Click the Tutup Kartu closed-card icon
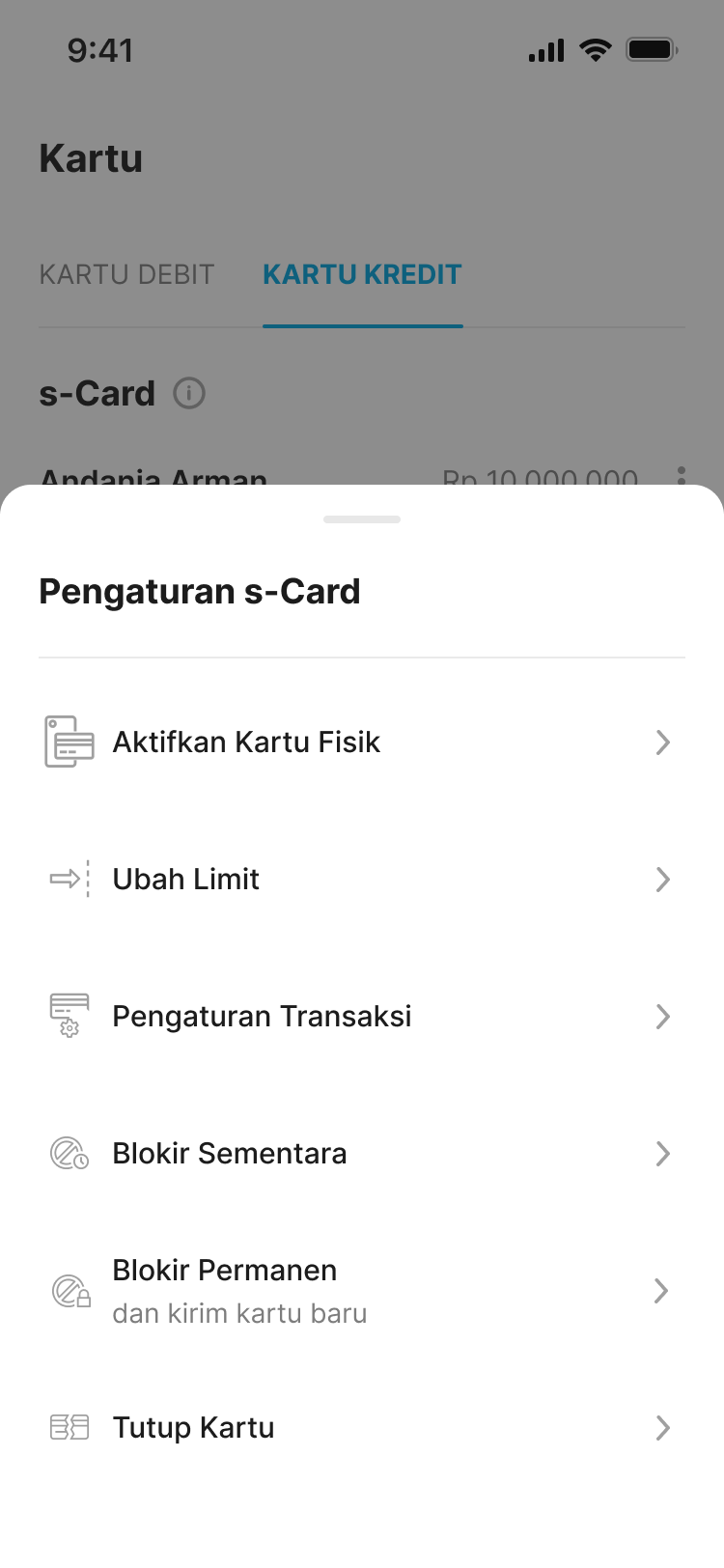This screenshot has height=1568, width=724. (69, 1427)
